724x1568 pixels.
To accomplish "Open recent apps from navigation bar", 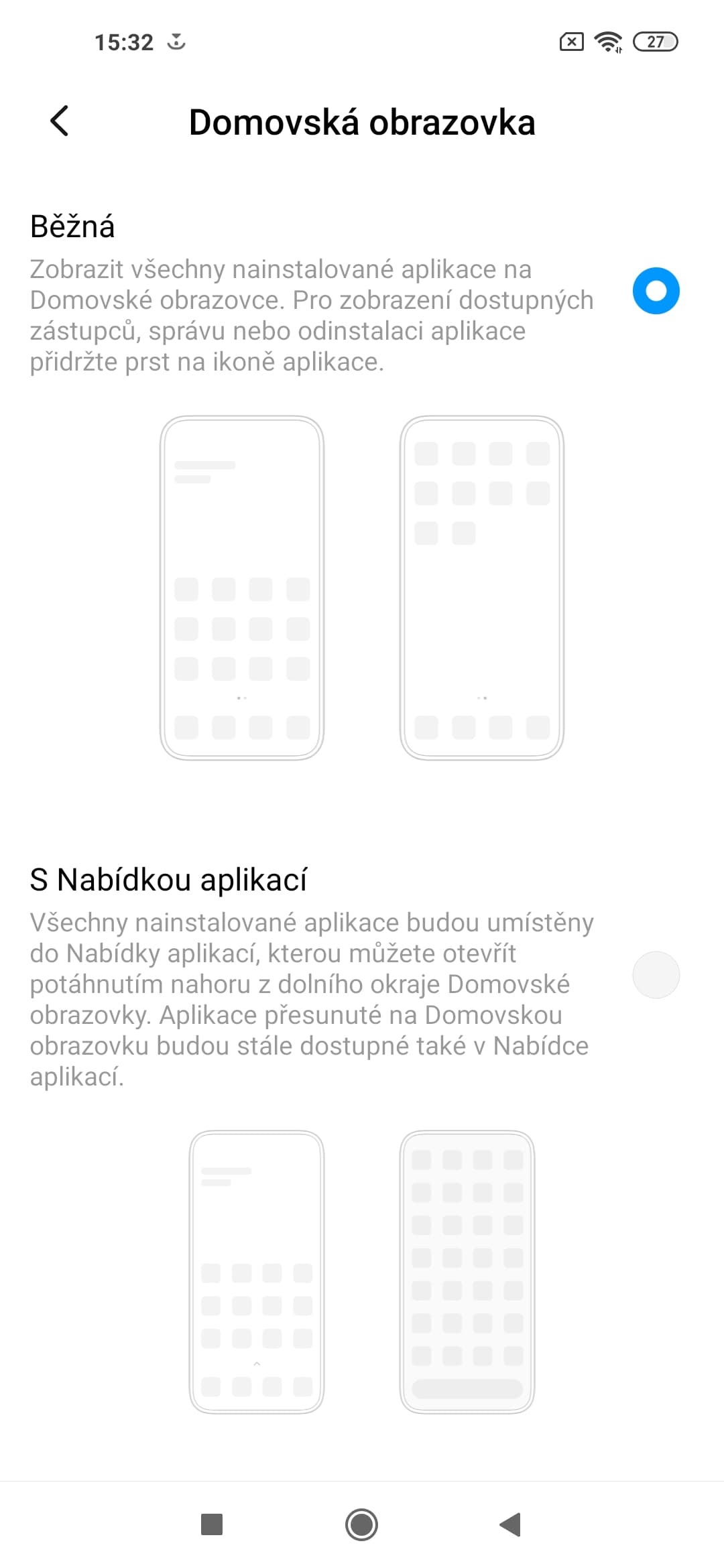I will pos(212,1524).
